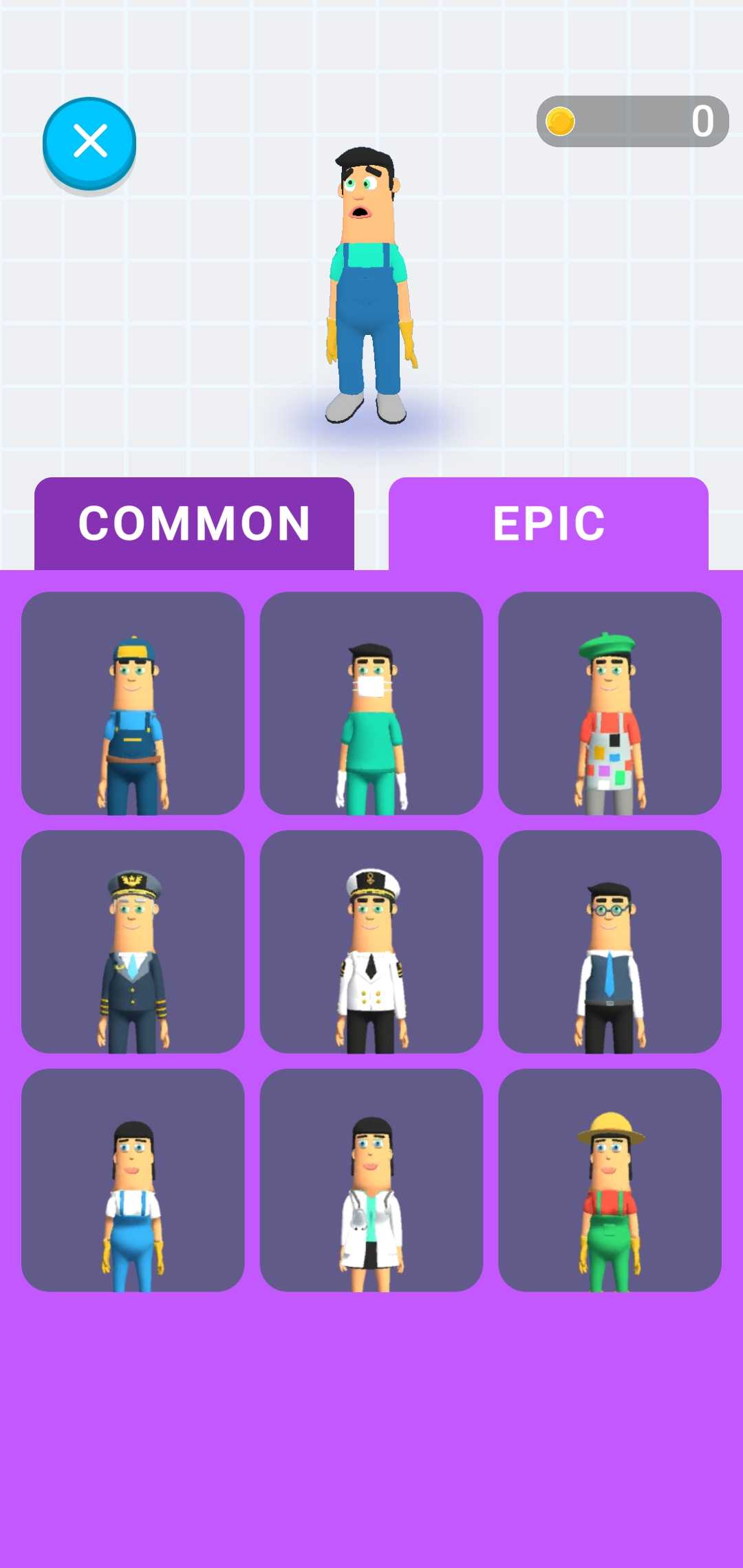This screenshot has height=1568, width=743.
Task: Select the yellow cap mechanic skin
Action: (133, 704)
